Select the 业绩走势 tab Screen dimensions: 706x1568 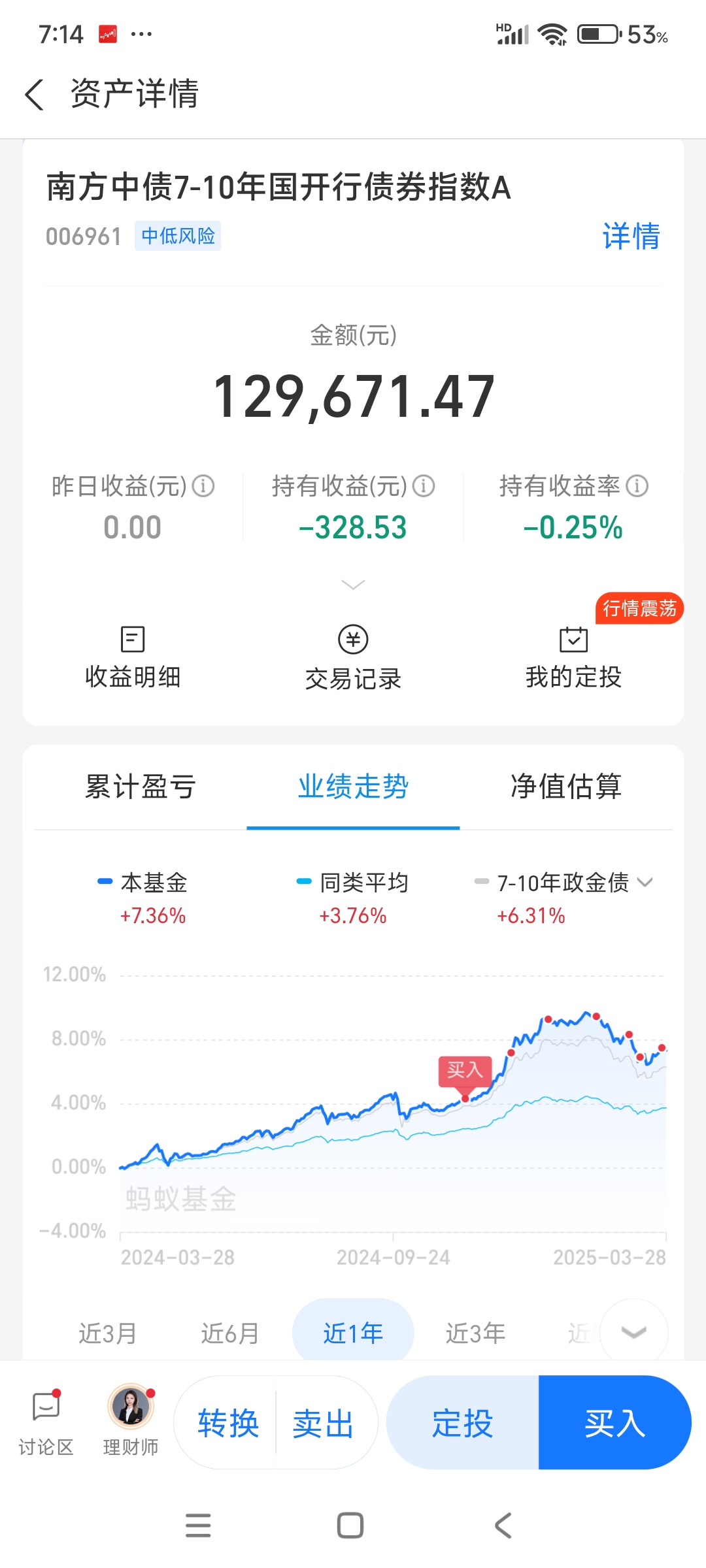point(353,787)
